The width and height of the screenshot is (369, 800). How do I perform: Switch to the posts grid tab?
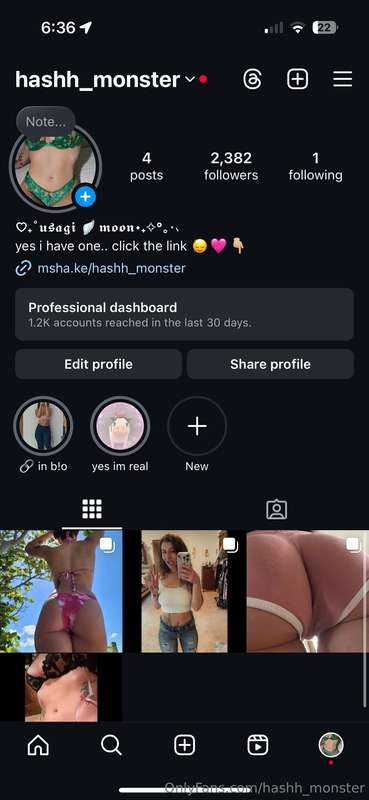(x=92, y=509)
